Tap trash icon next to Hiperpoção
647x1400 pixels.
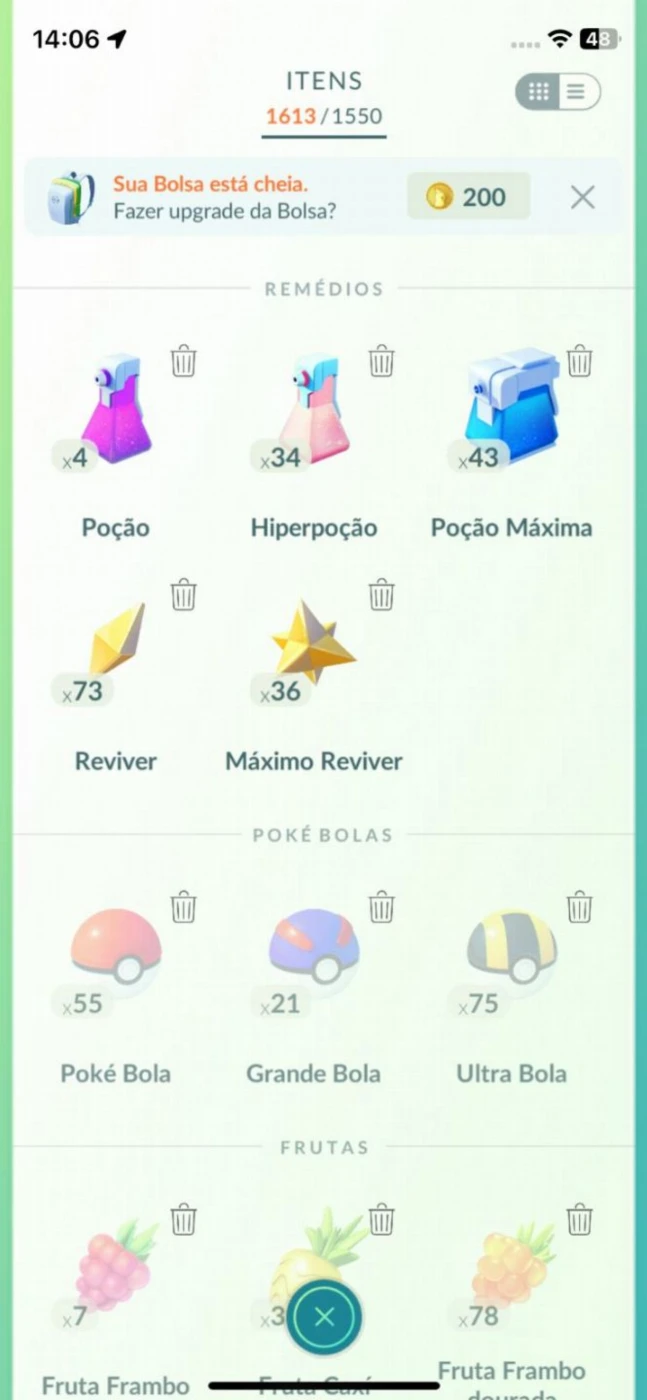point(381,360)
